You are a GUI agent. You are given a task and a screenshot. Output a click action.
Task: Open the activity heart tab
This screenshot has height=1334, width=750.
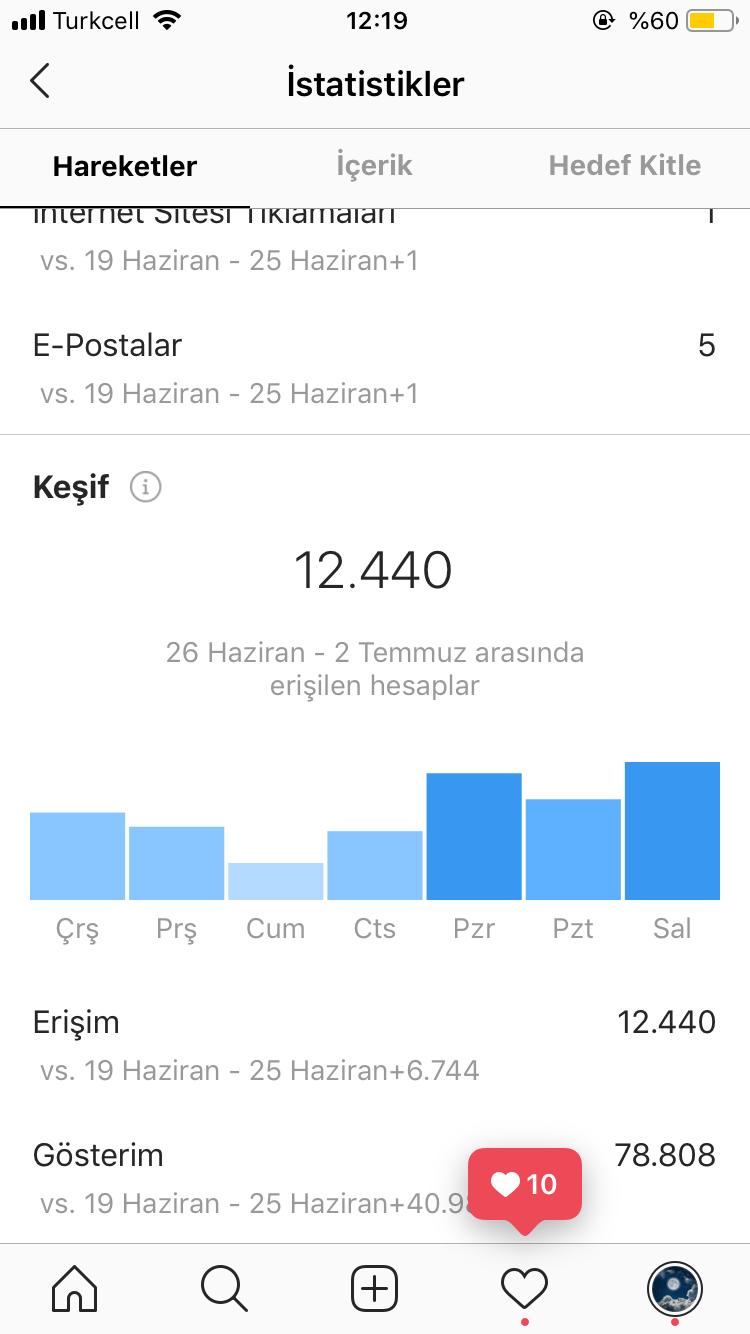[x=525, y=1288]
